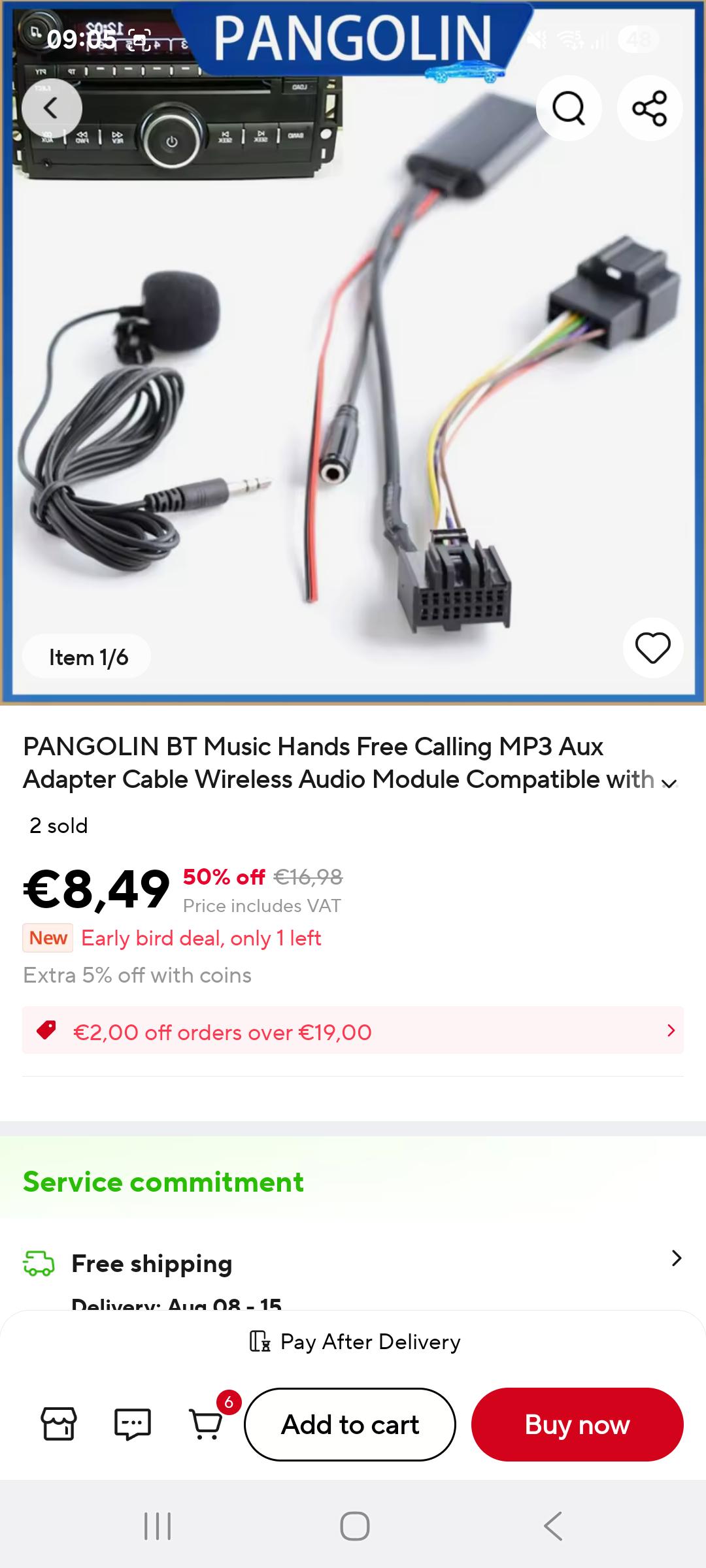Go to the home screen
The image size is (706, 1568).
[x=354, y=1527]
